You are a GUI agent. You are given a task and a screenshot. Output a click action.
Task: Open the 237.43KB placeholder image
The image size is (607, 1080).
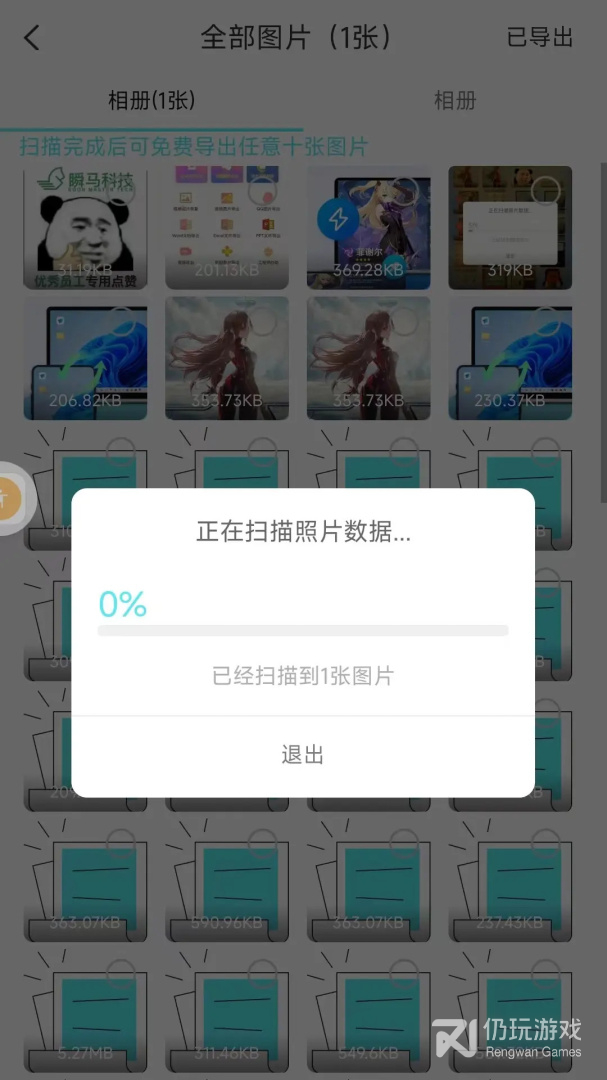[x=510, y=880]
